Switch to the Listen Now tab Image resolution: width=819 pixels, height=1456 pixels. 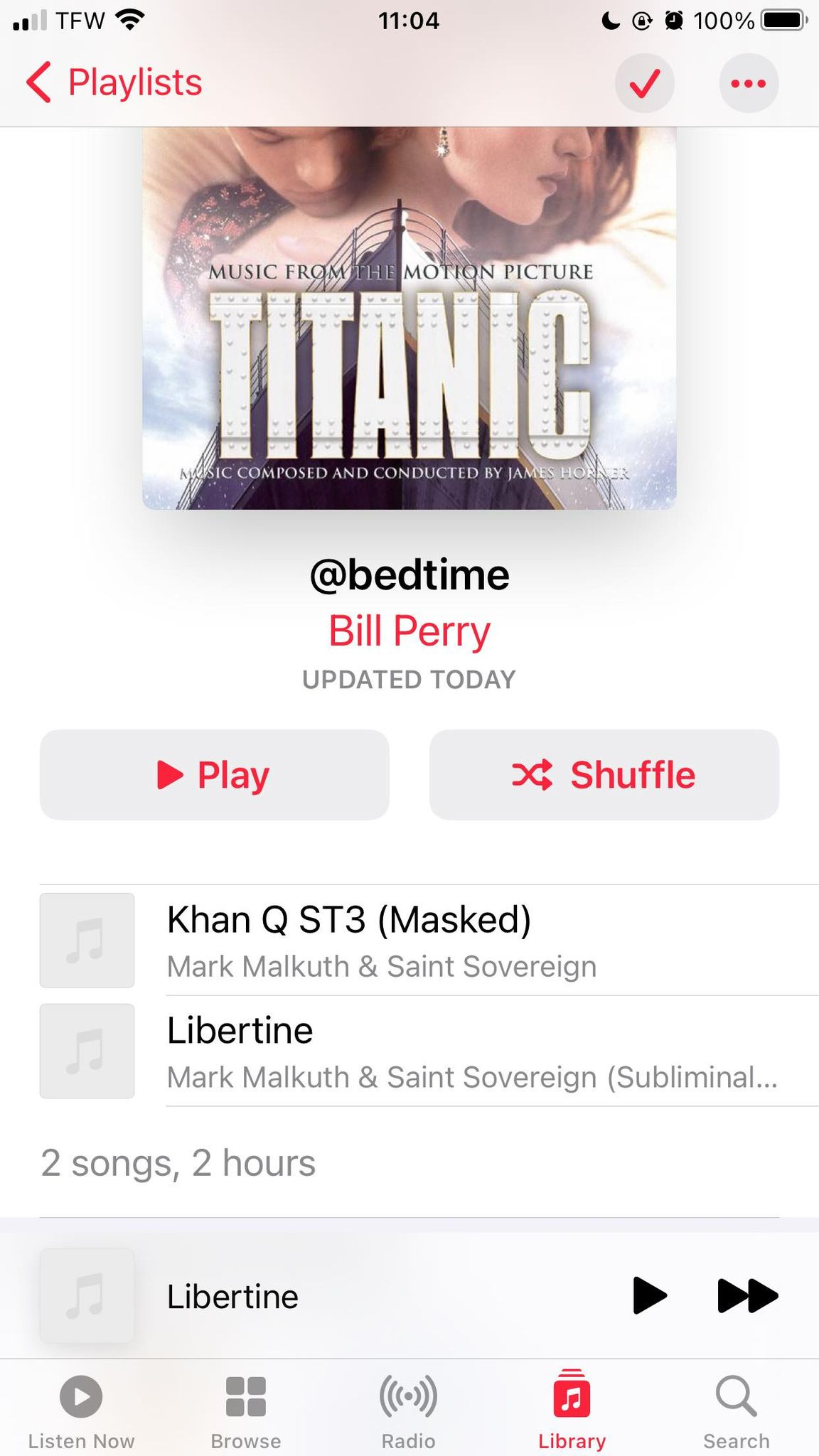click(81, 1410)
